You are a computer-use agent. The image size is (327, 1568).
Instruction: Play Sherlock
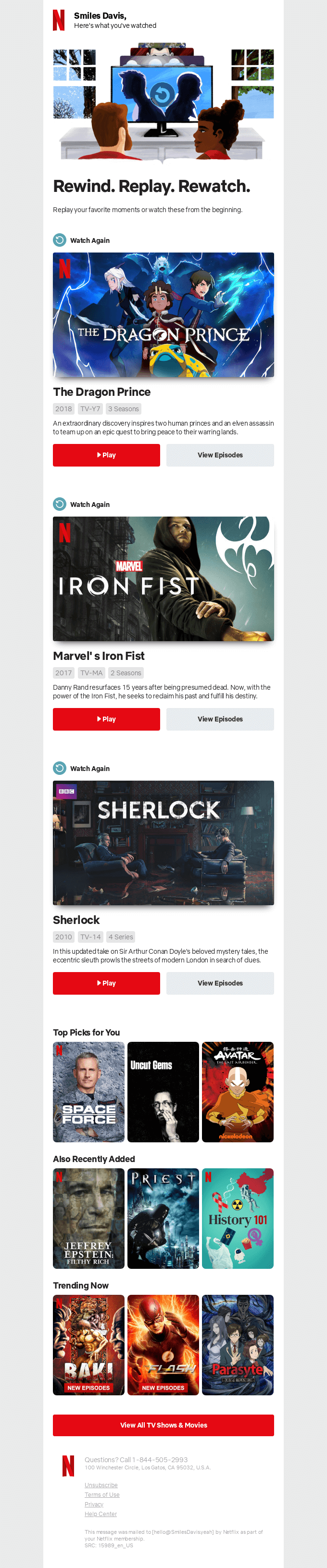click(x=106, y=983)
